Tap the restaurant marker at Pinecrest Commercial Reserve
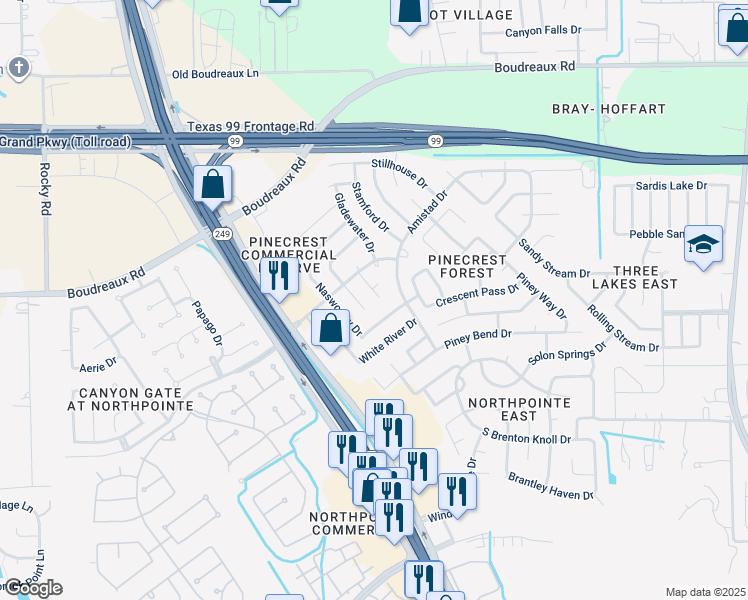Screen dimensions: 748x600 pyautogui.click(x=280, y=279)
